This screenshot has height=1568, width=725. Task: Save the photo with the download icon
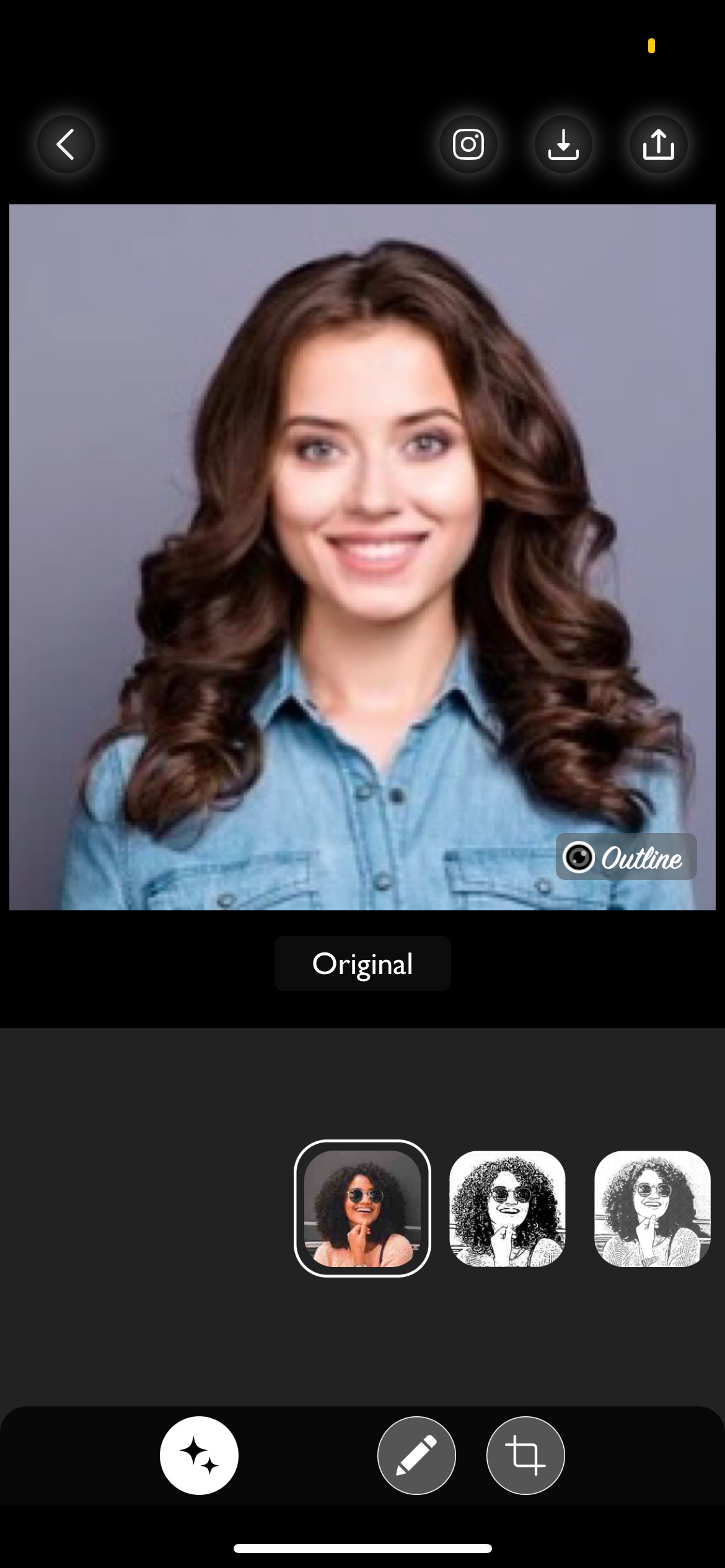(x=563, y=144)
